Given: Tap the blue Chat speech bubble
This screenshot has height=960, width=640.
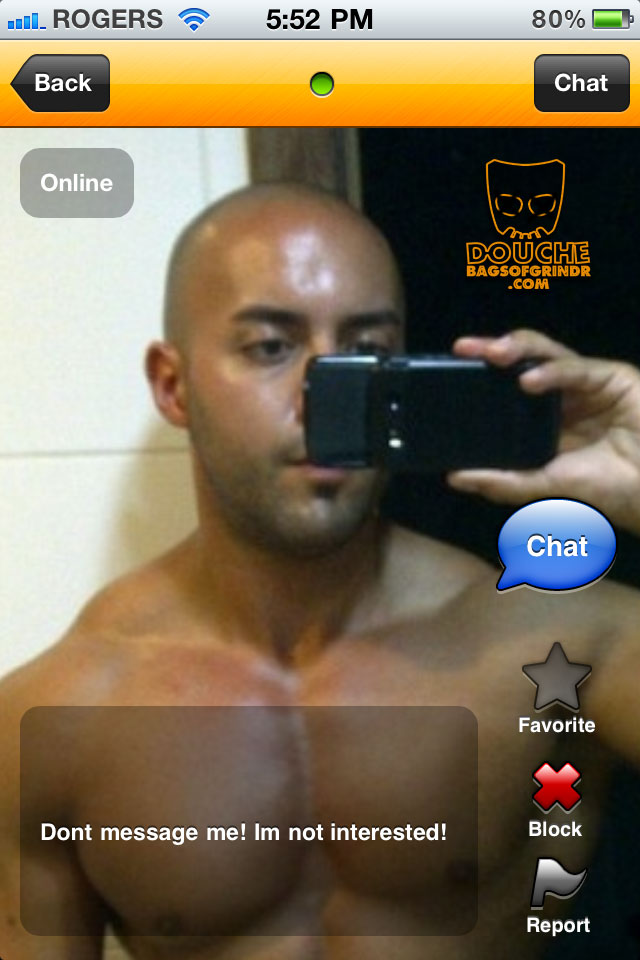Looking at the screenshot, I should coord(557,545).
